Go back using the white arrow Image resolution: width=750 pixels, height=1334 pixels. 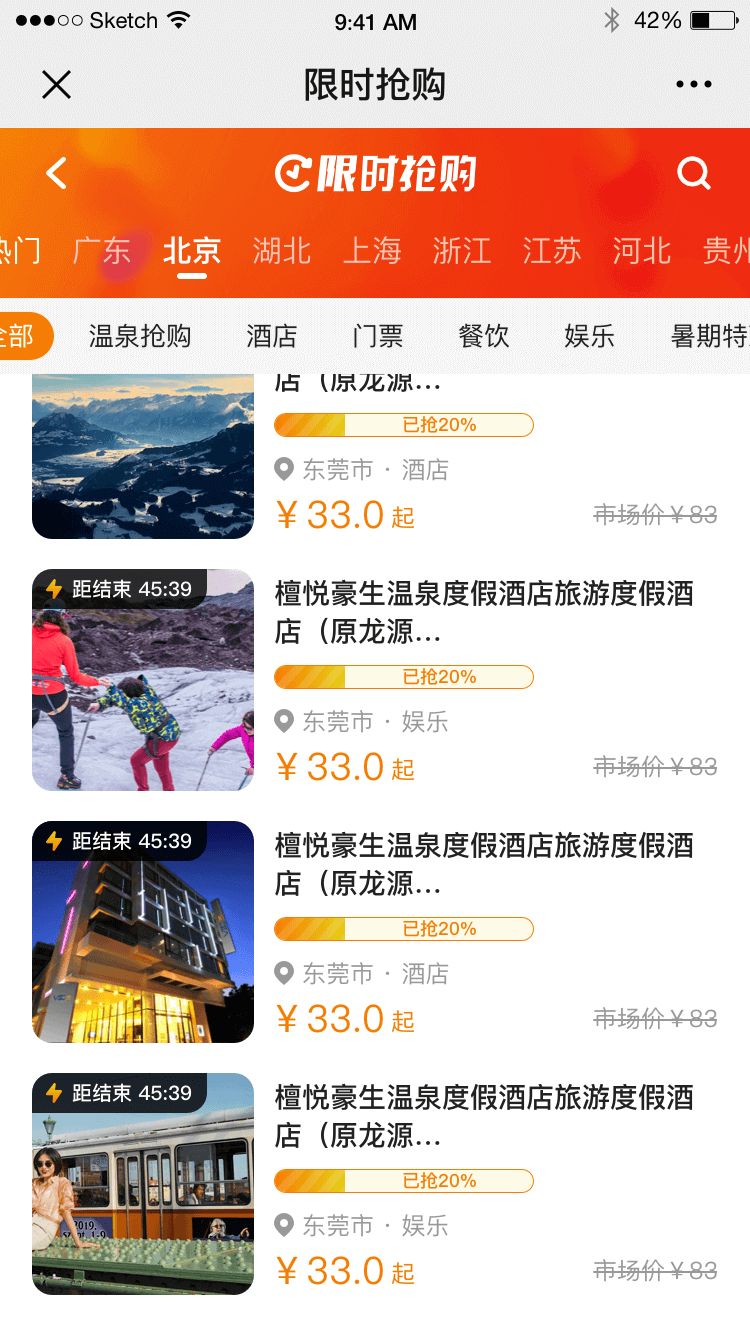[57, 174]
